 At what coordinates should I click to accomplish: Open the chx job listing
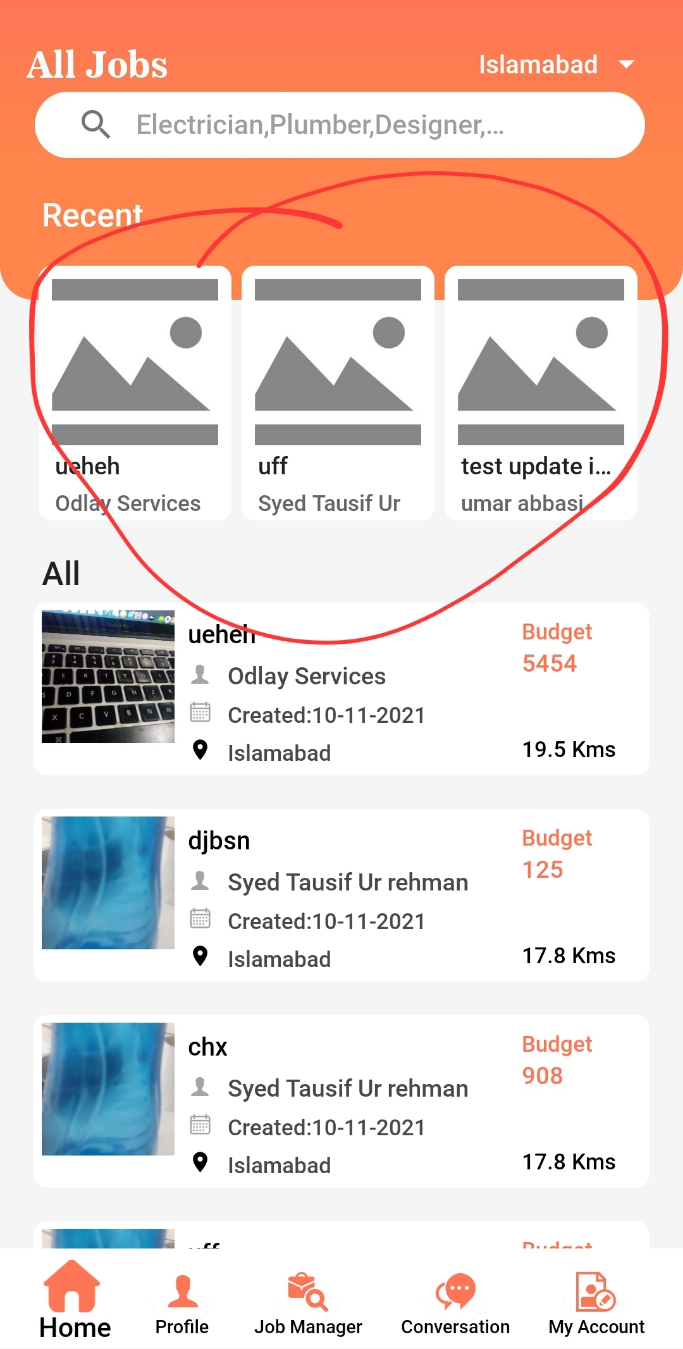341,1101
